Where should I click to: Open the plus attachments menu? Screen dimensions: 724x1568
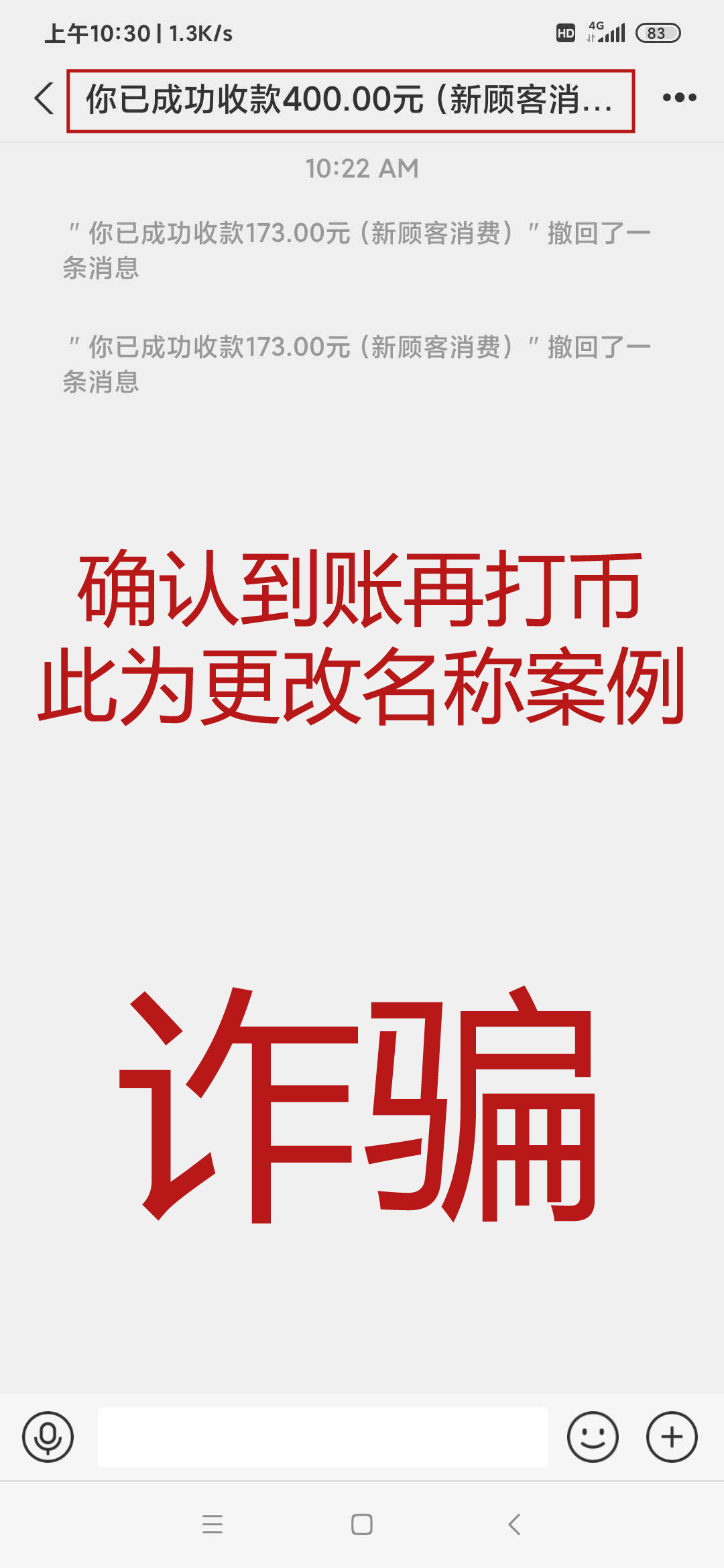pyautogui.click(x=672, y=1437)
